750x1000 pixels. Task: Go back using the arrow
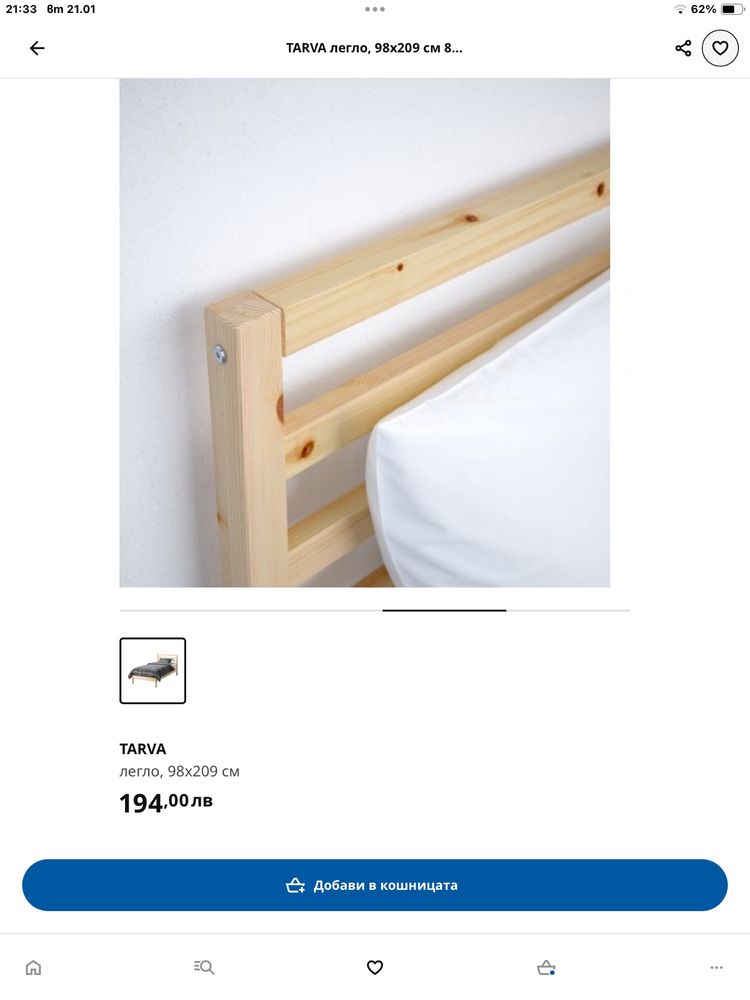[x=37, y=48]
